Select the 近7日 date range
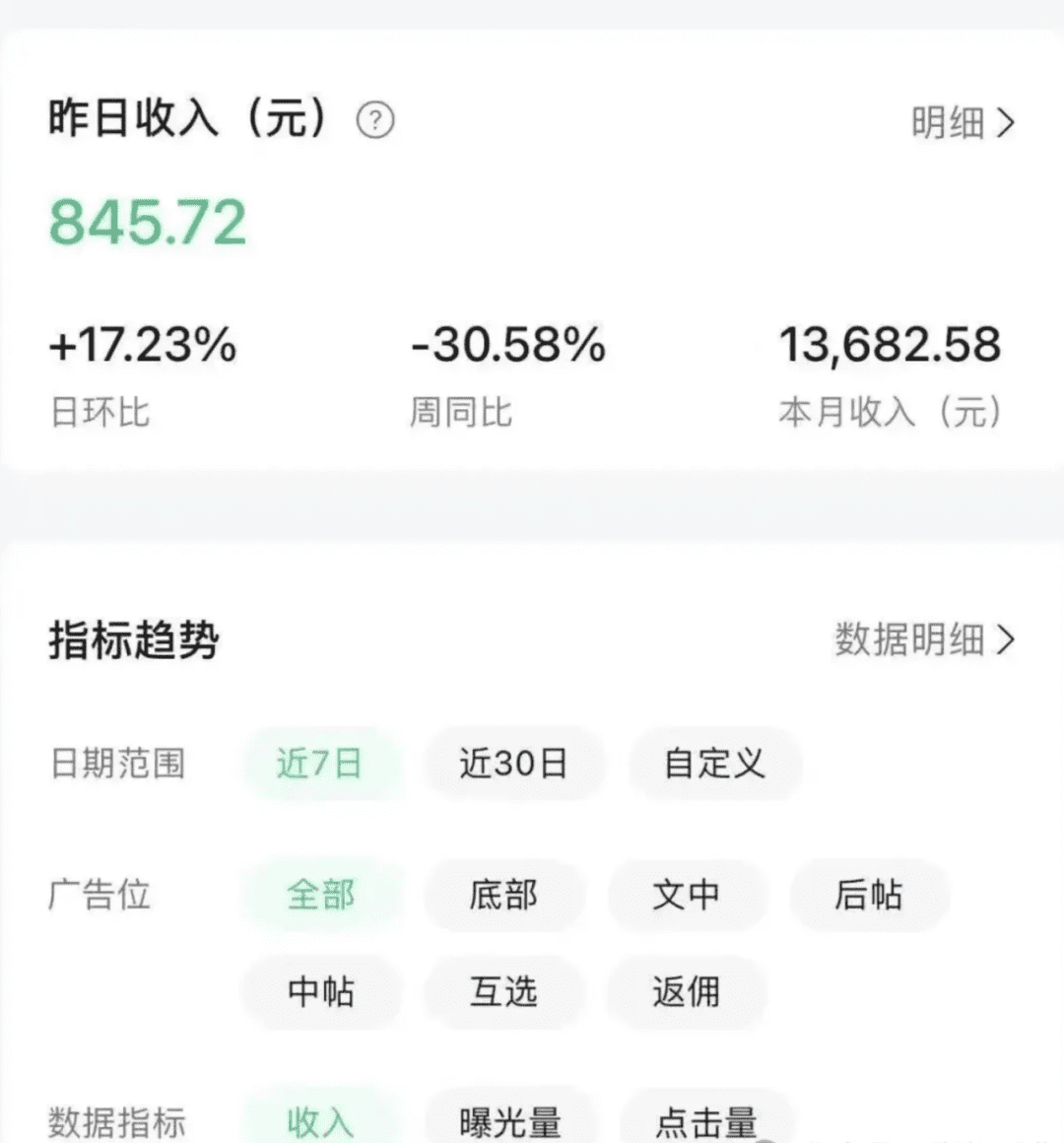Image resolution: width=1064 pixels, height=1143 pixels. click(320, 763)
